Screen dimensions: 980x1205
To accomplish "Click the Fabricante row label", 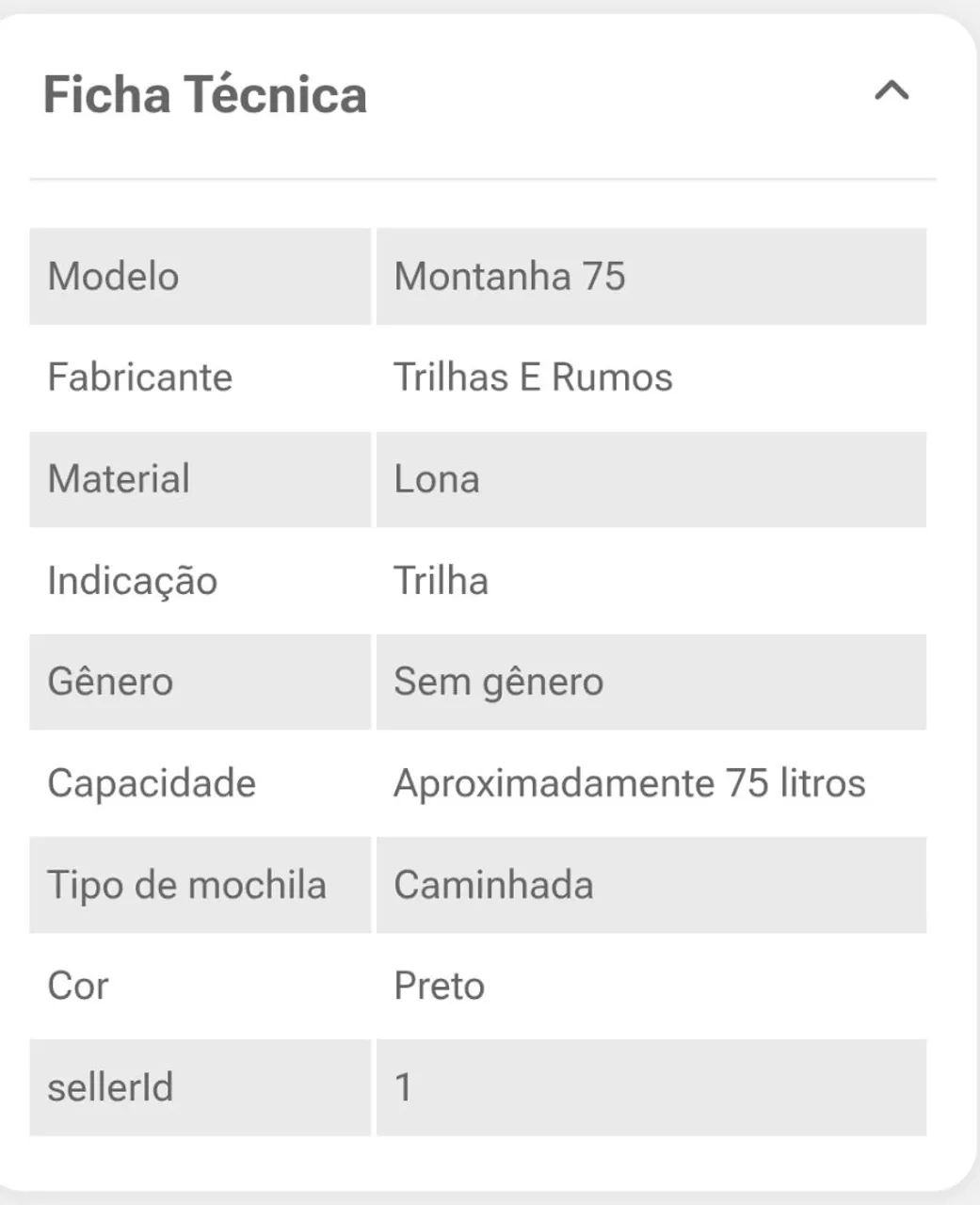I will (139, 378).
